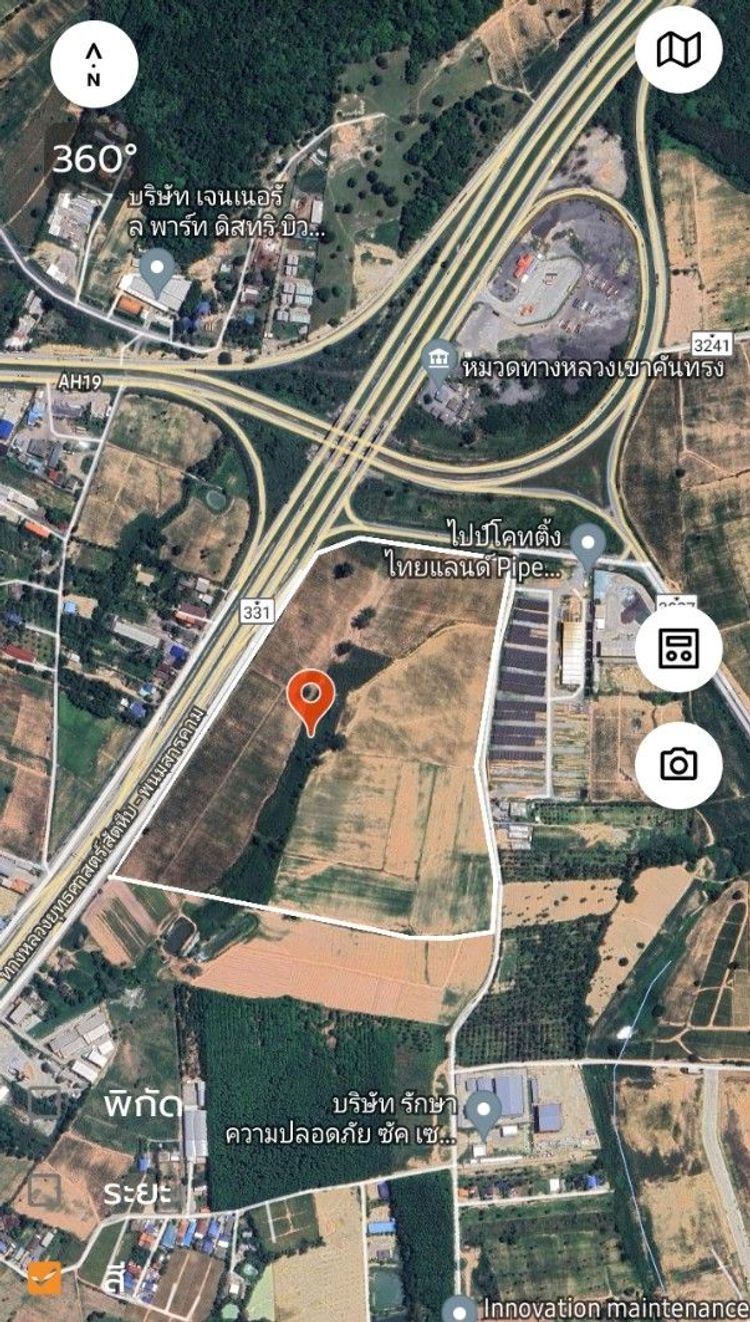This screenshot has height=1322, width=750.
Task: Open the map layers button
Action: tap(678, 50)
